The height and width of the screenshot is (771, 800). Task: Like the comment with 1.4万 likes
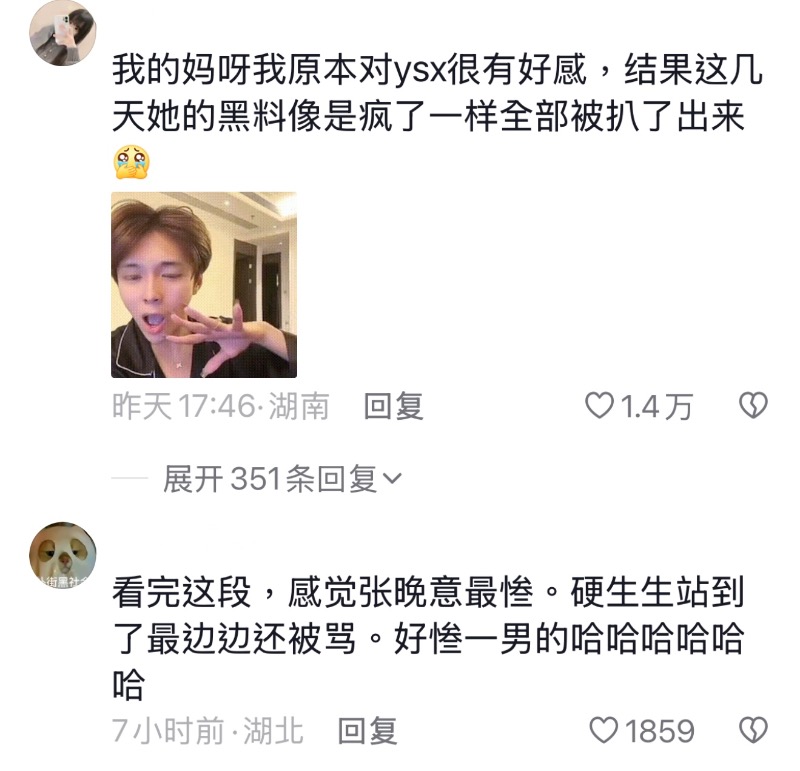(x=599, y=406)
